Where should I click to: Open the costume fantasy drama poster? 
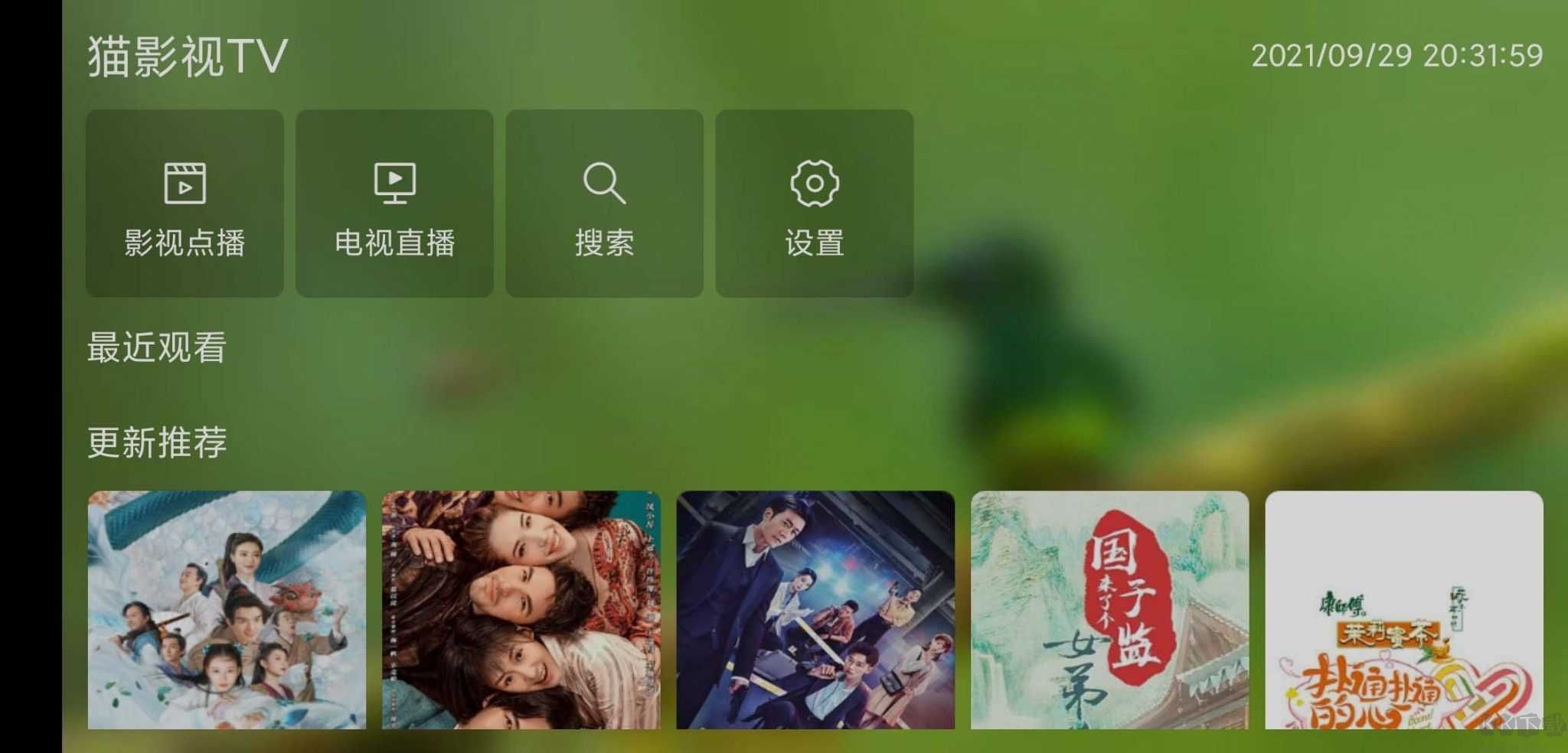tap(227, 610)
